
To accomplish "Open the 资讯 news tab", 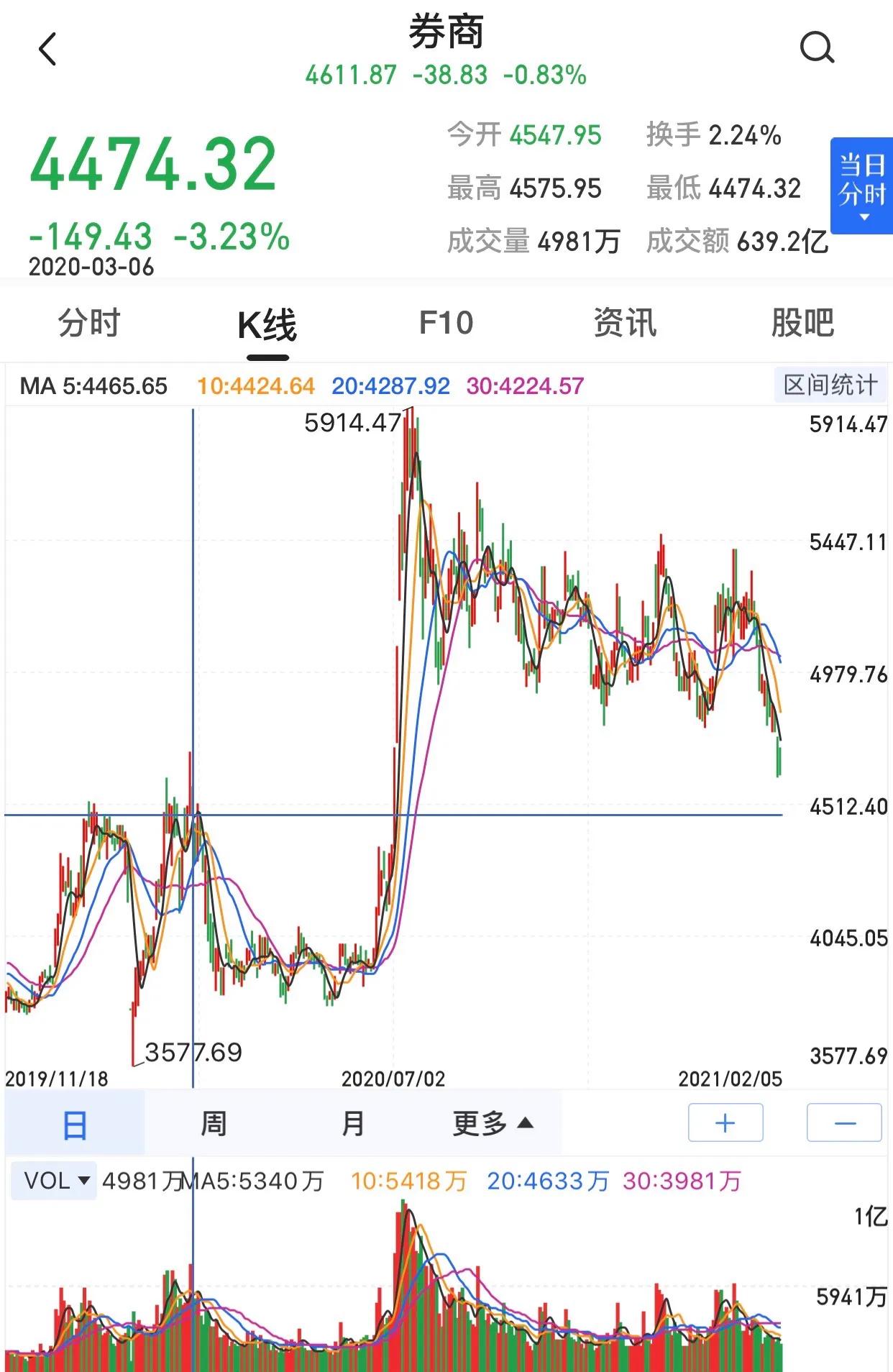I will point(624,324).
